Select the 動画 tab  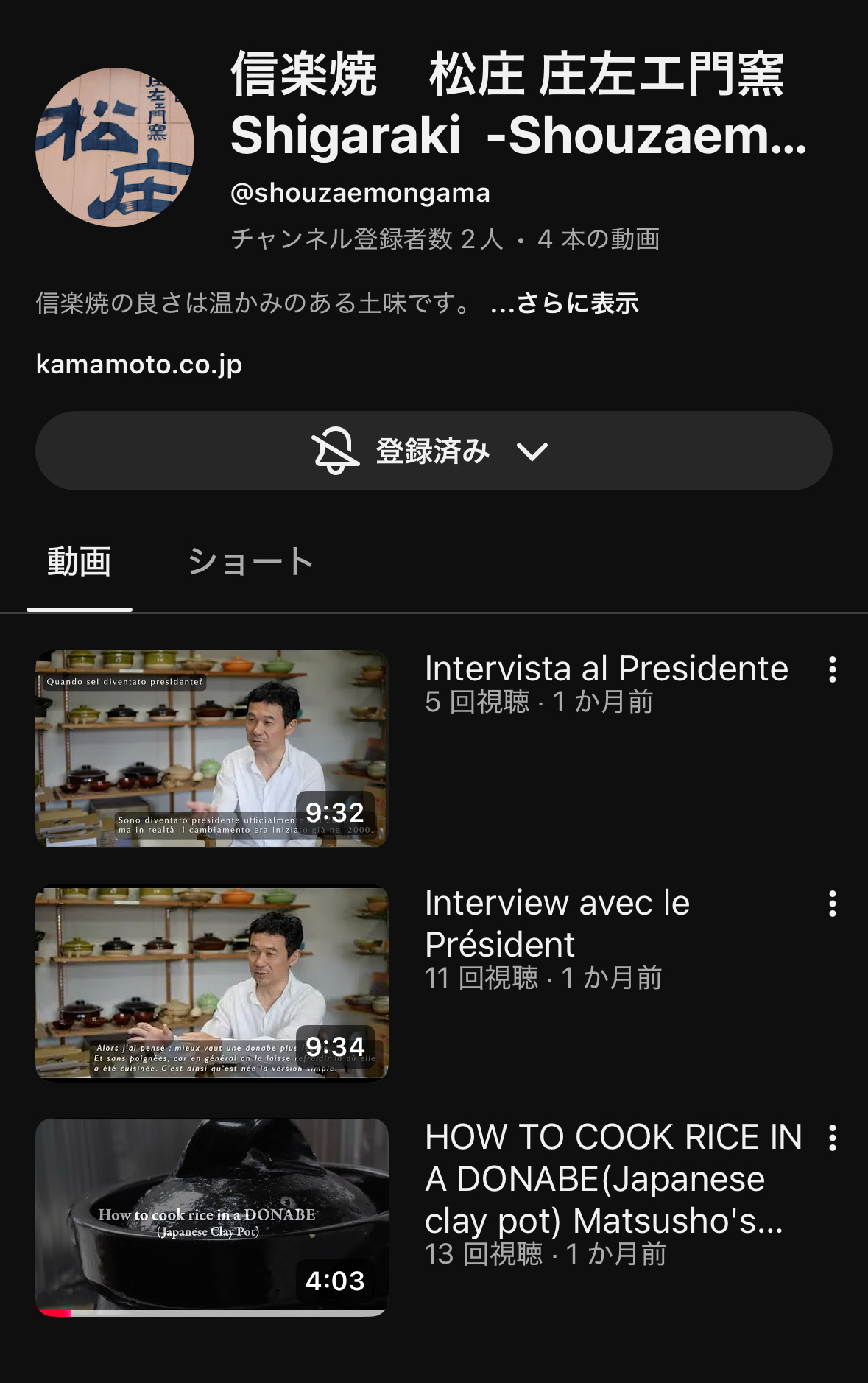pos(78,563)
